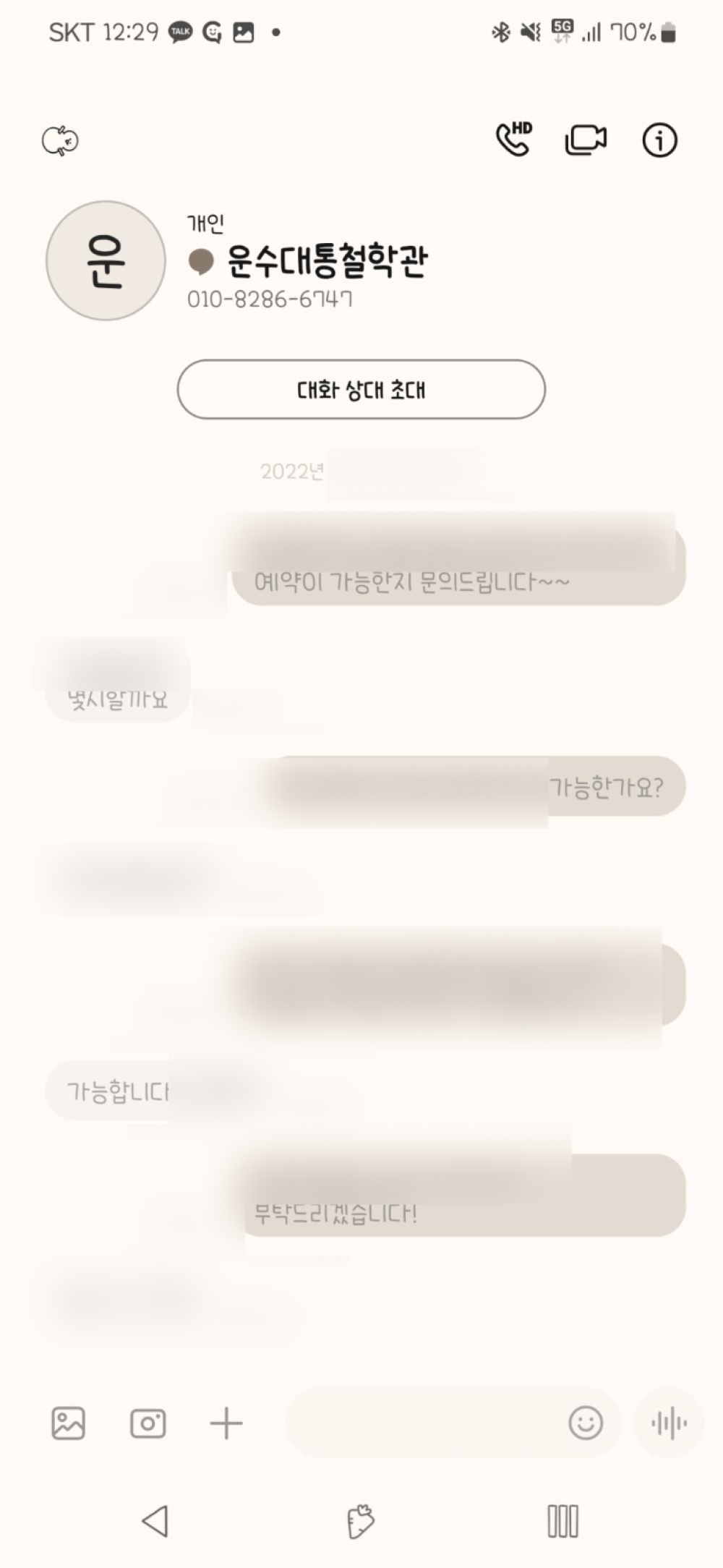This screenshot has width=723, height=1568.
Task: Go back with system back button
Action: 155,1520
